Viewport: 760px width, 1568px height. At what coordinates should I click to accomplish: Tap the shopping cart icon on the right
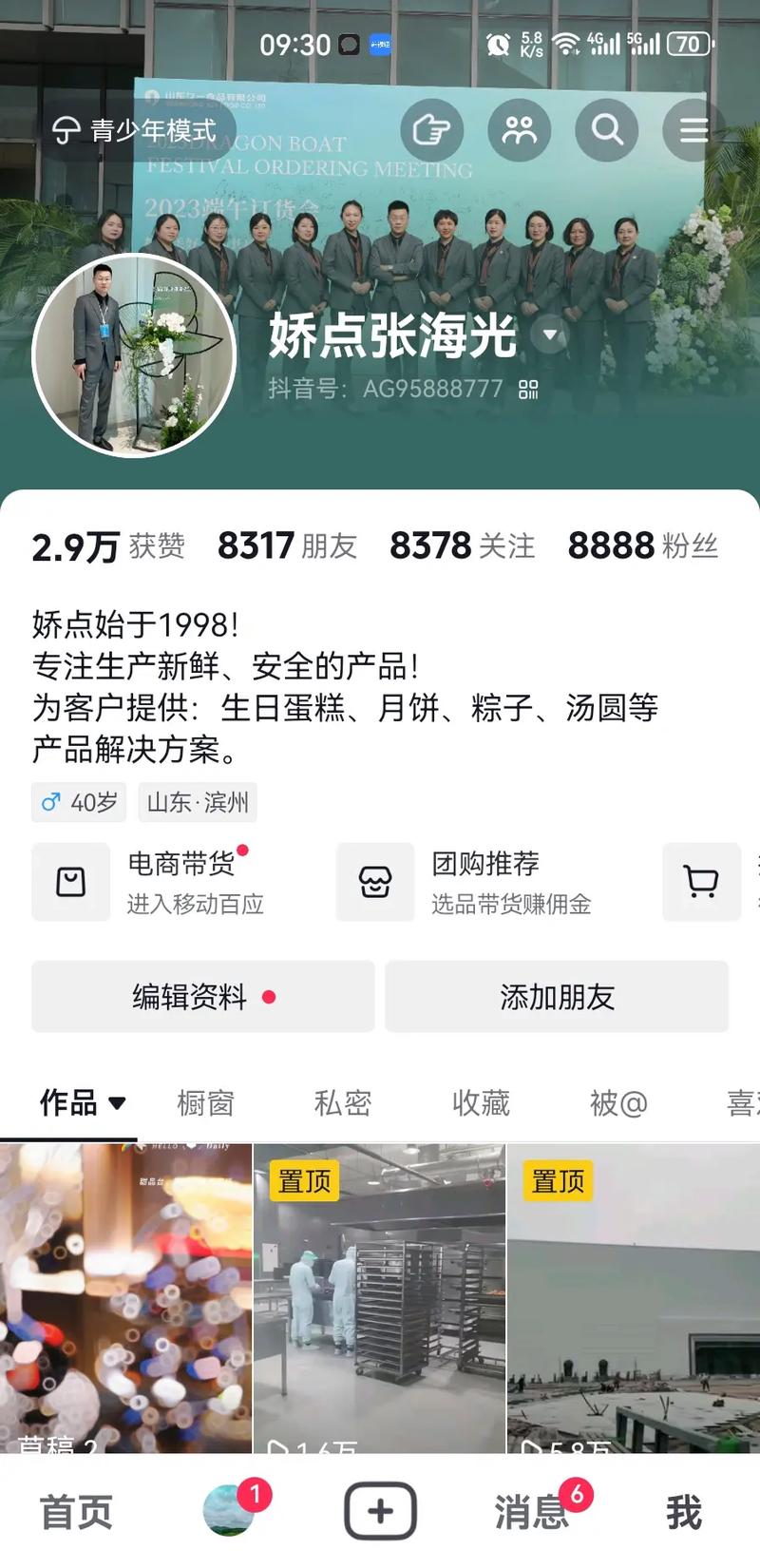[x=701, y=881]
